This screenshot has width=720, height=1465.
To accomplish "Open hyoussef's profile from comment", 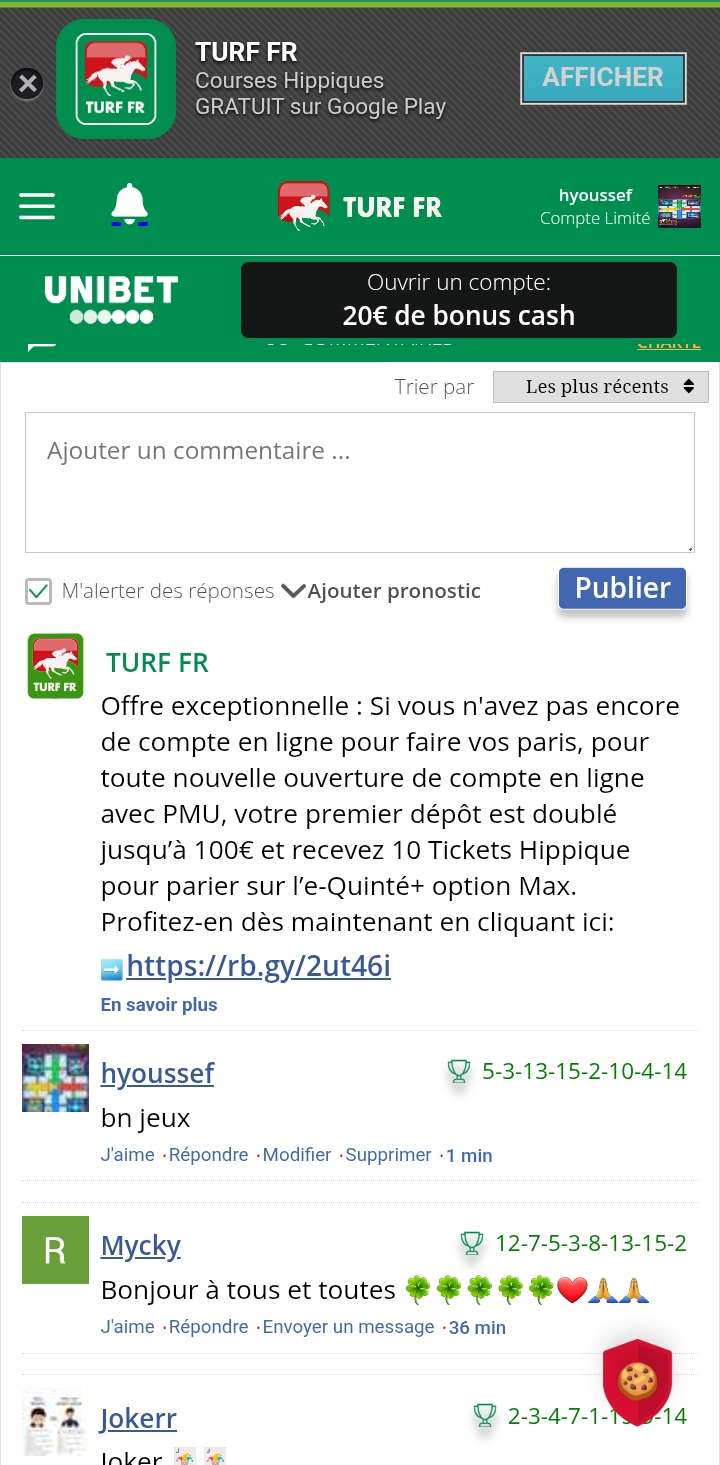I will [157, 1073].
